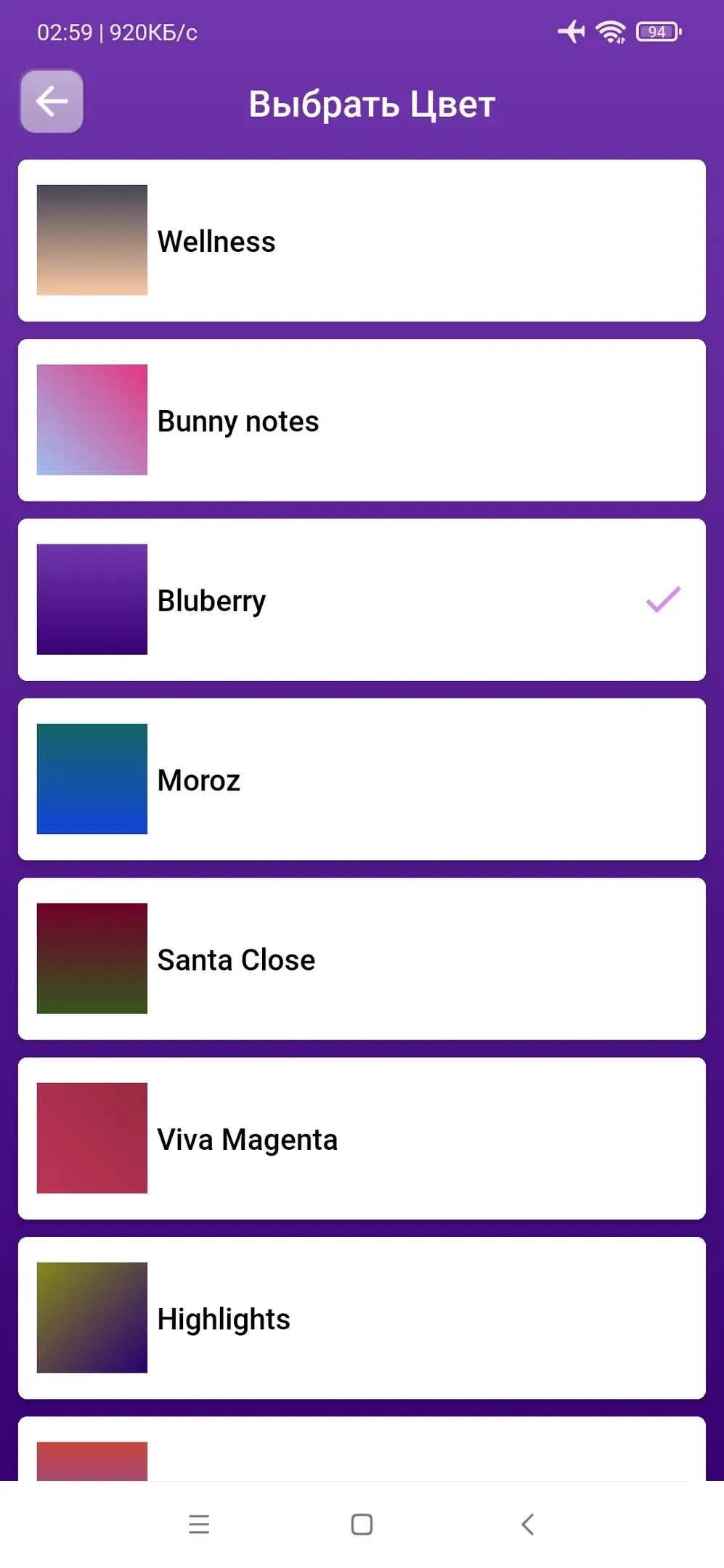Image resolution: width=724 pixels, height=1568 pixels.
Task: Tap the system home button
Action: 362,1524
